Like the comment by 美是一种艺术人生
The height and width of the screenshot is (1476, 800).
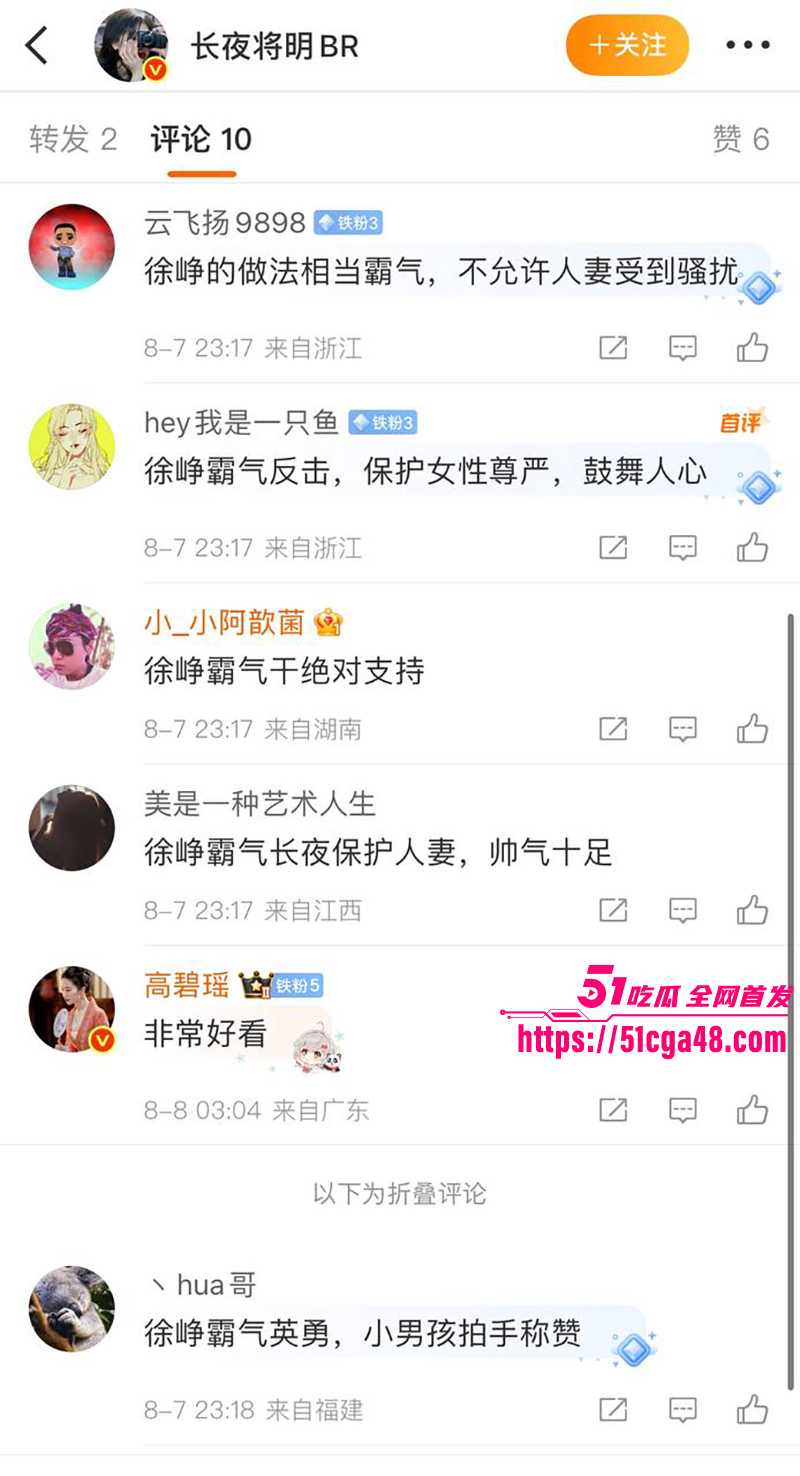(x=752, y=910)
